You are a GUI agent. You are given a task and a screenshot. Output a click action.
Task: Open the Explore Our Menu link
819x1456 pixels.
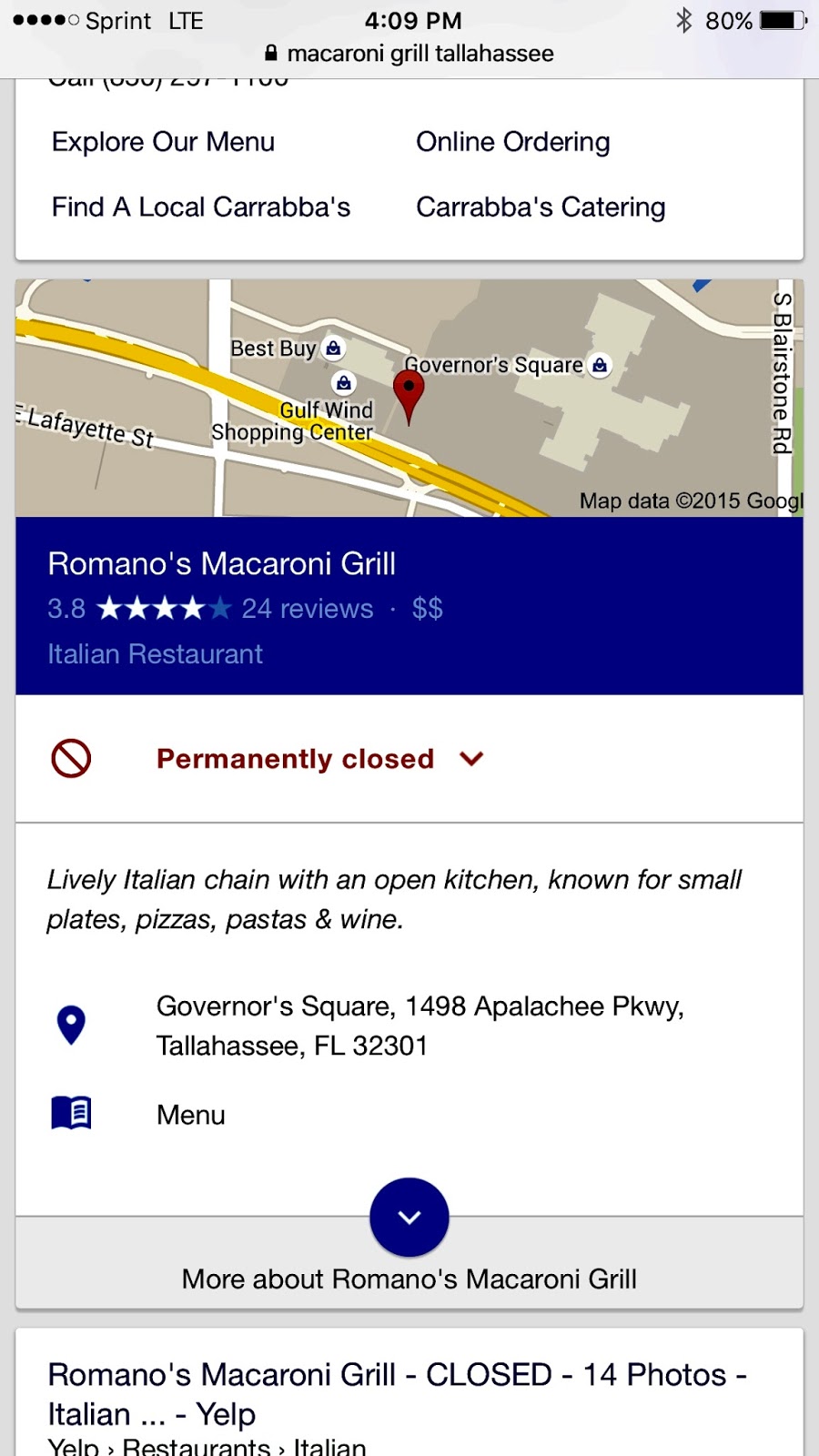(x=163, y=142)
